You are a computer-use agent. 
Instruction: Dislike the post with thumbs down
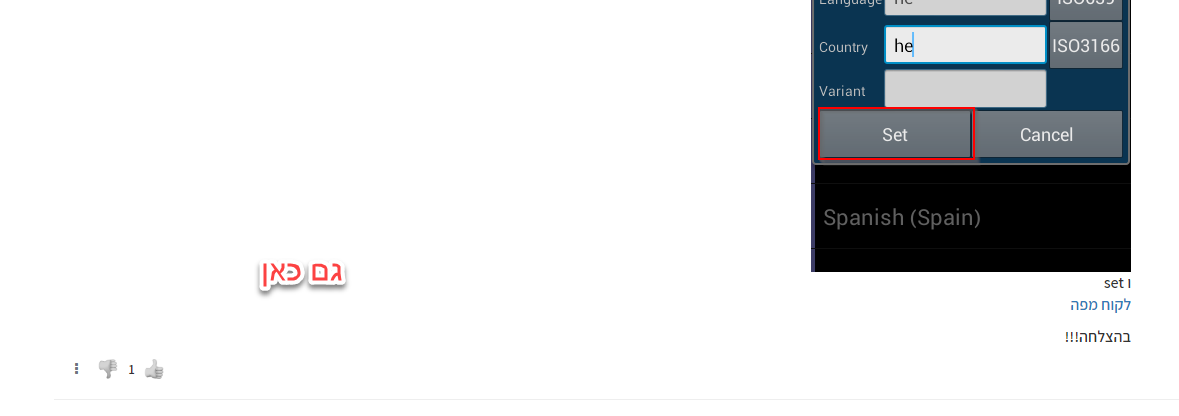(x=107, y=369)
